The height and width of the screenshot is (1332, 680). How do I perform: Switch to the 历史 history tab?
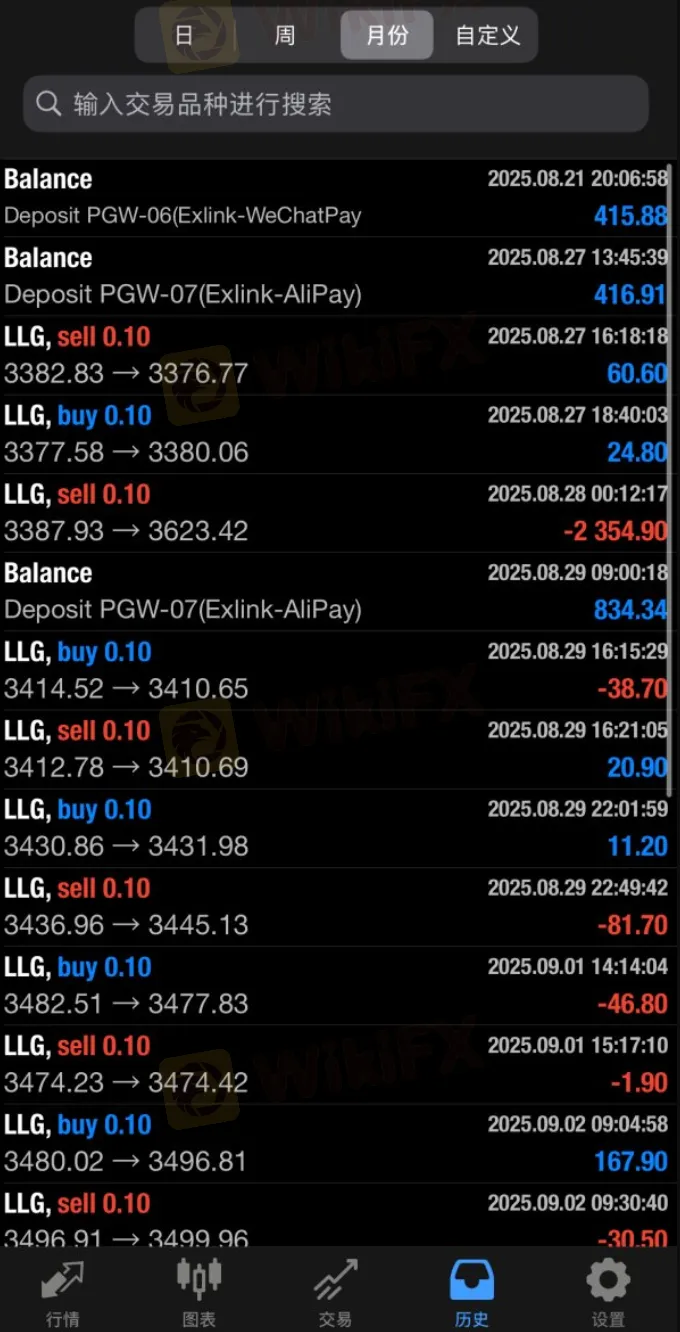click(x=472, y=1292)
